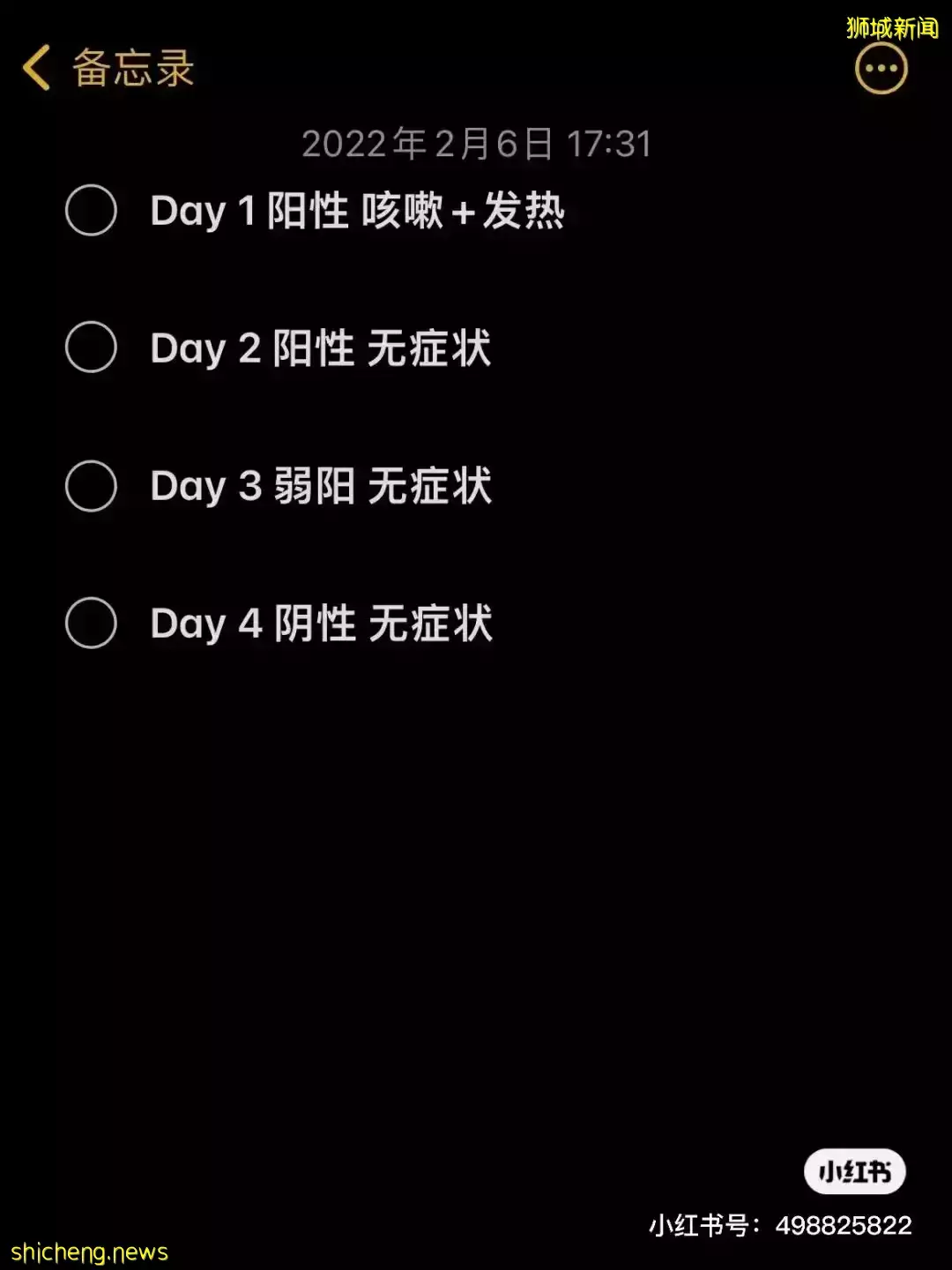
Task: Open the ellipsis more-options menu
Action: (x=880, y=67)
